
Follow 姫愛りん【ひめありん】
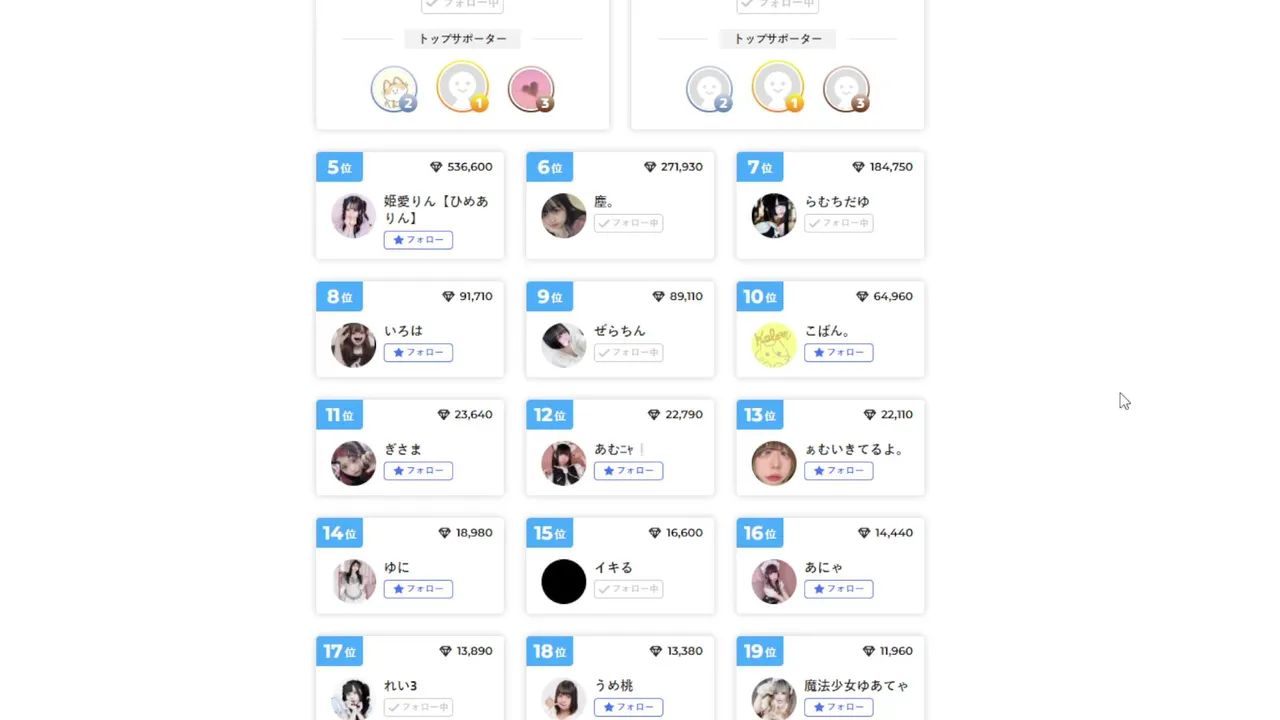(x=418, y=240)
